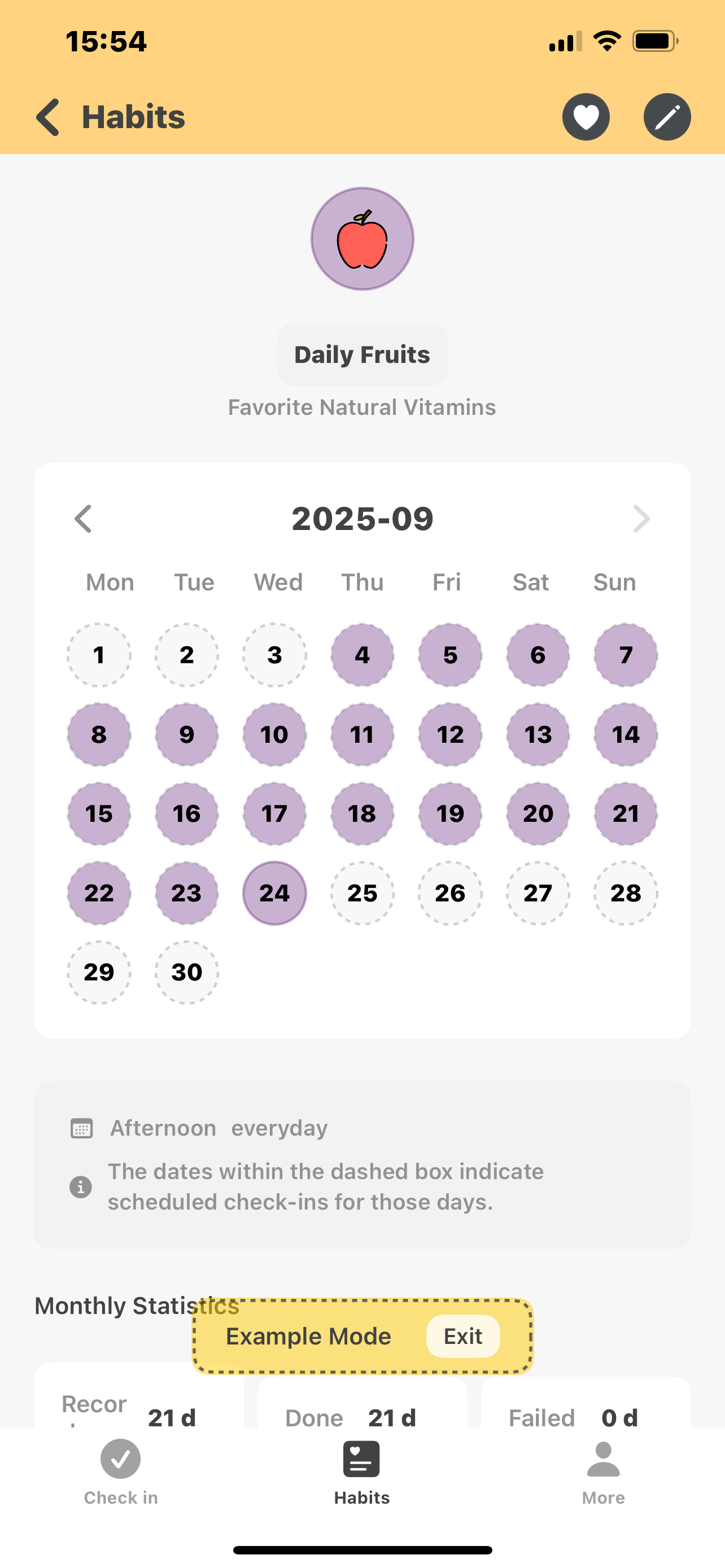Go back to the Habits list
This screenshot has width=725, height=1568.
pos(49,117)
